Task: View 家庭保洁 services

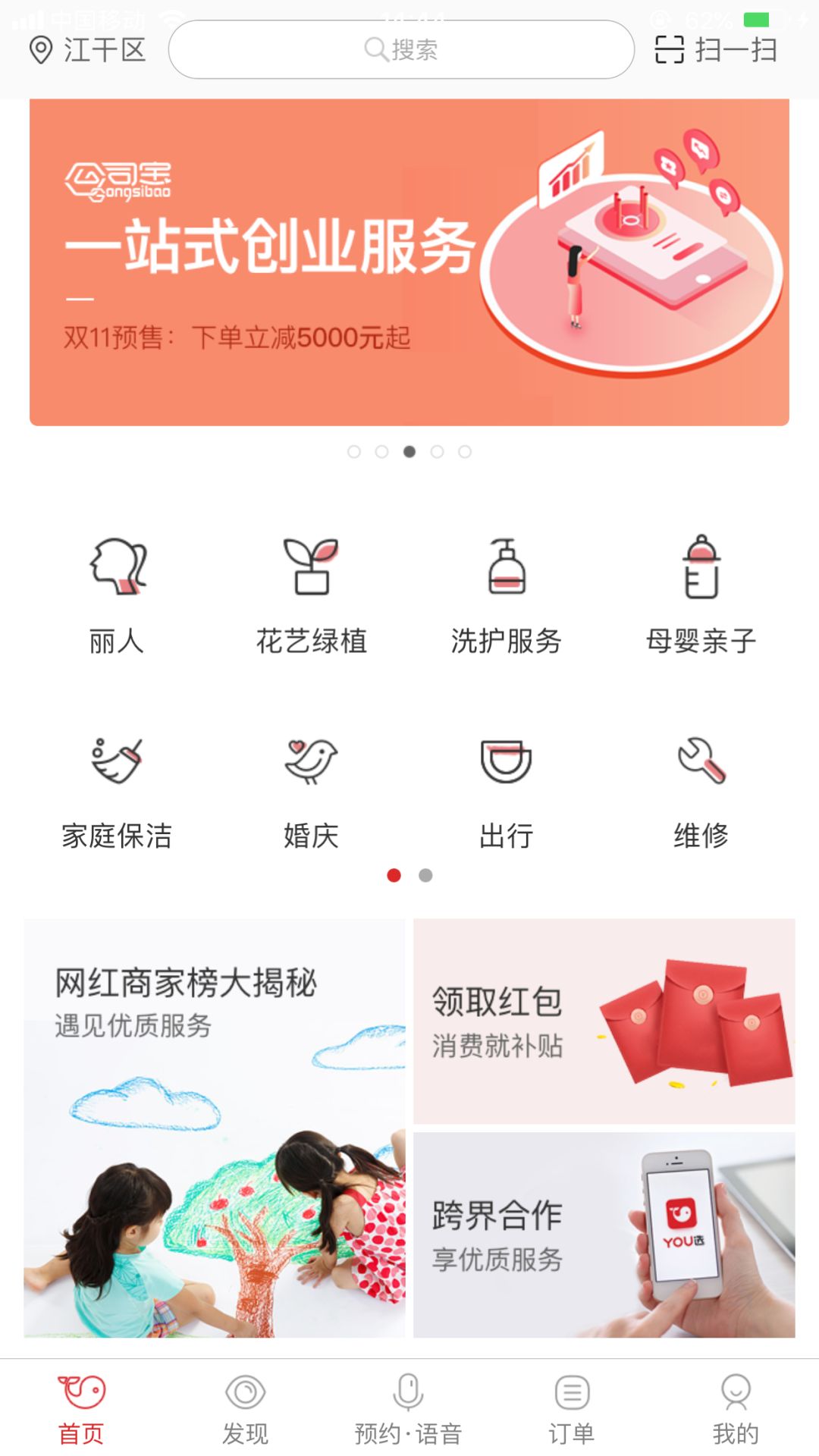Action: click(117, 790)
